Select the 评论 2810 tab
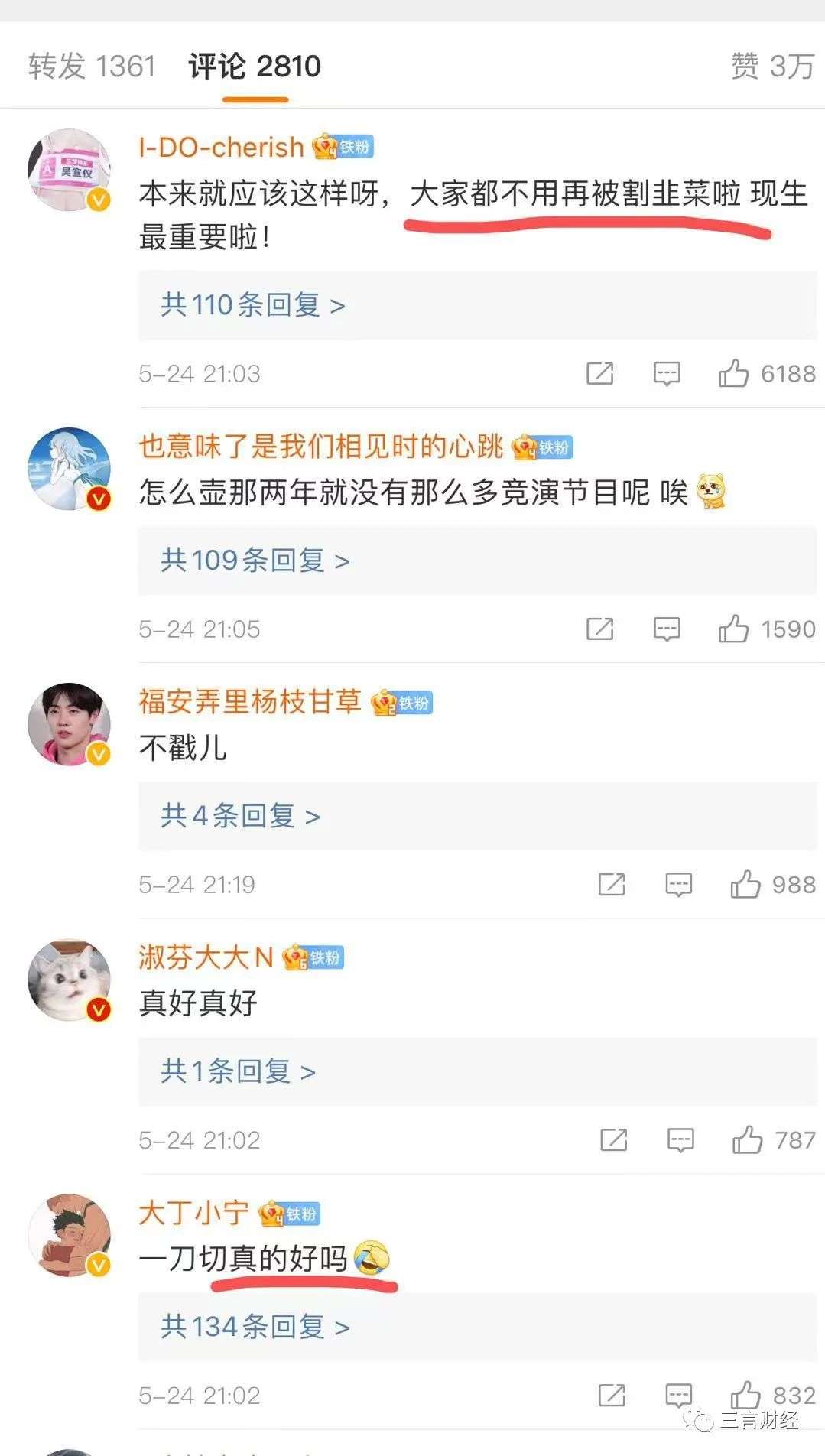Image resolution: width=825 pixels, height=1456 pixels. (255, 67)
